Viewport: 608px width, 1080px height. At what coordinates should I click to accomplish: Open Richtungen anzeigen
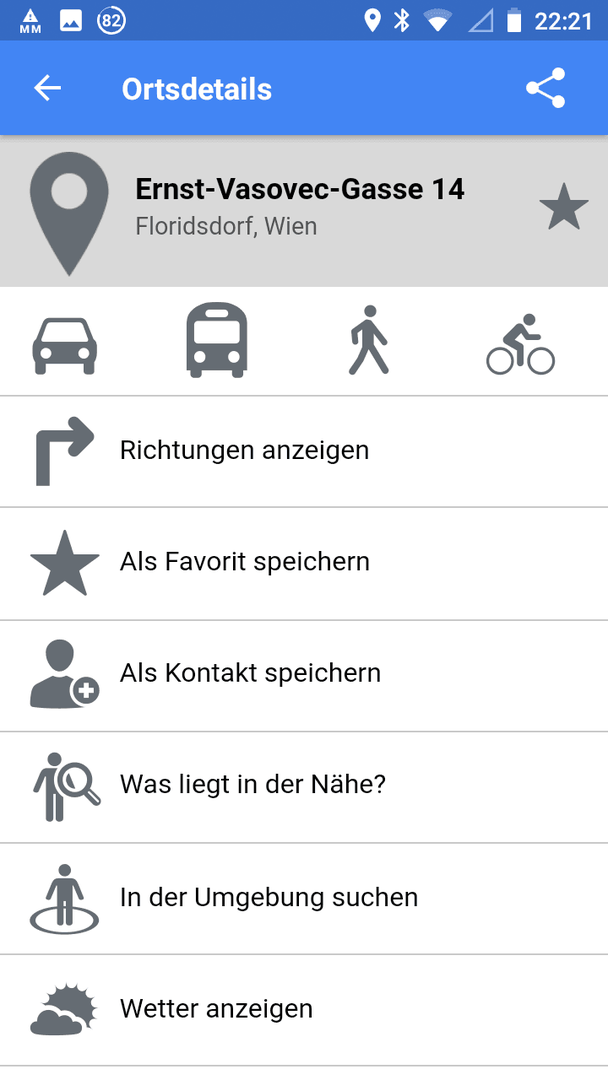pos(304,451)
